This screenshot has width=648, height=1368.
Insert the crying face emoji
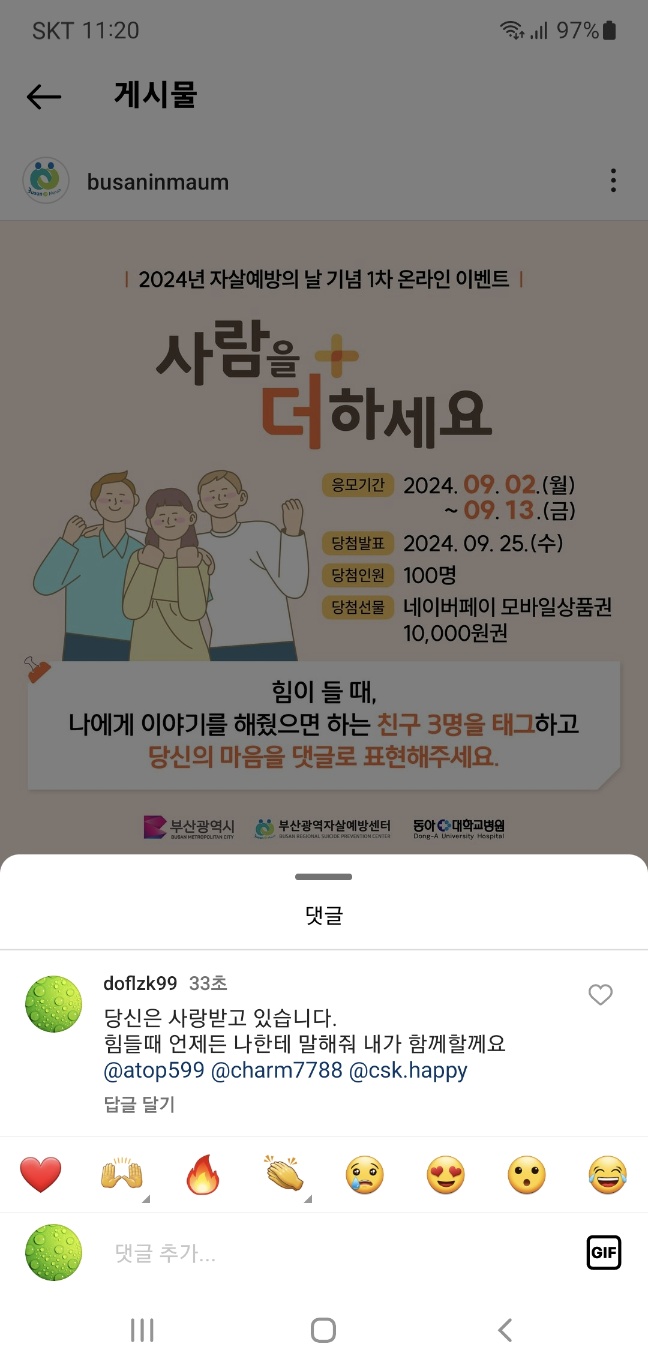click(365, 1175)
